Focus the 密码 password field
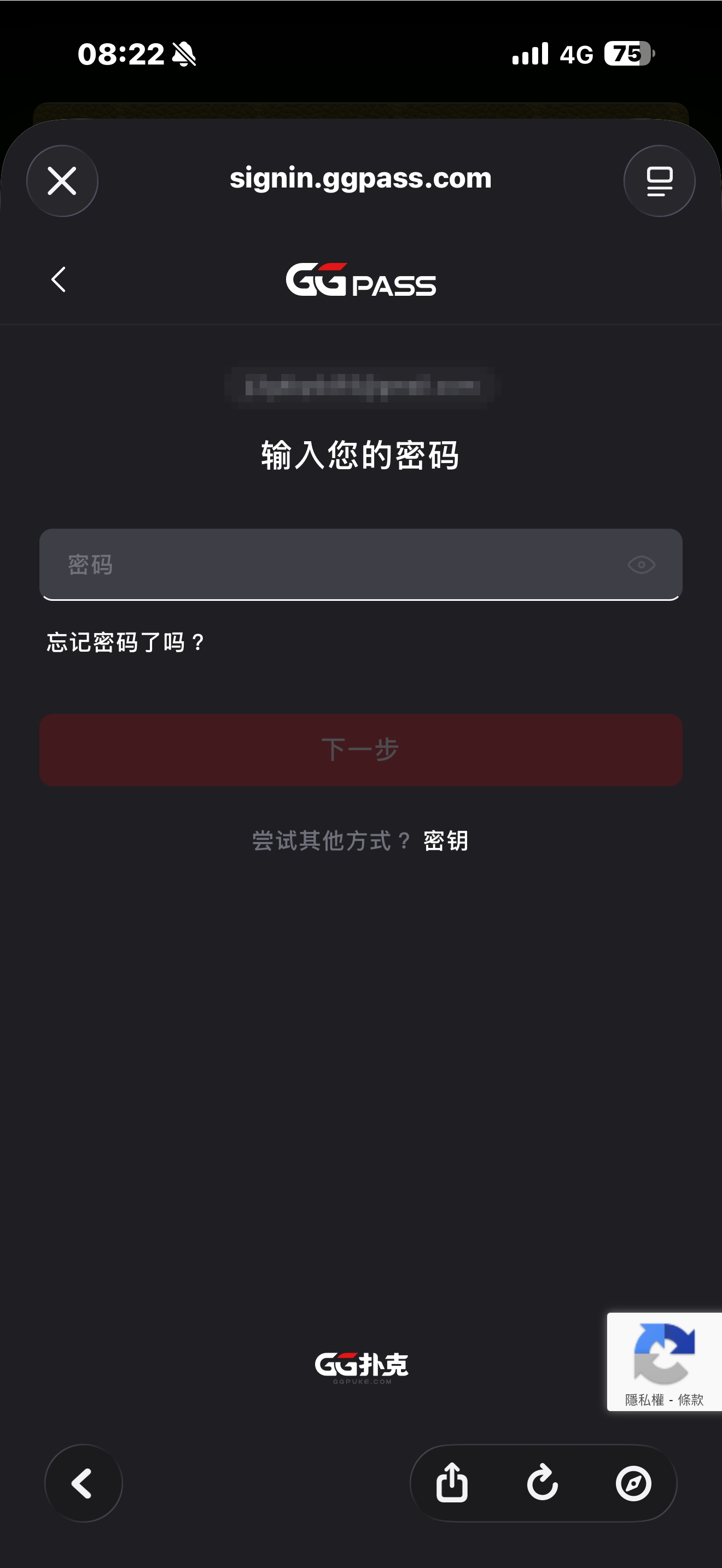This screenshot has height=1568, width=722. click(329, 564)
